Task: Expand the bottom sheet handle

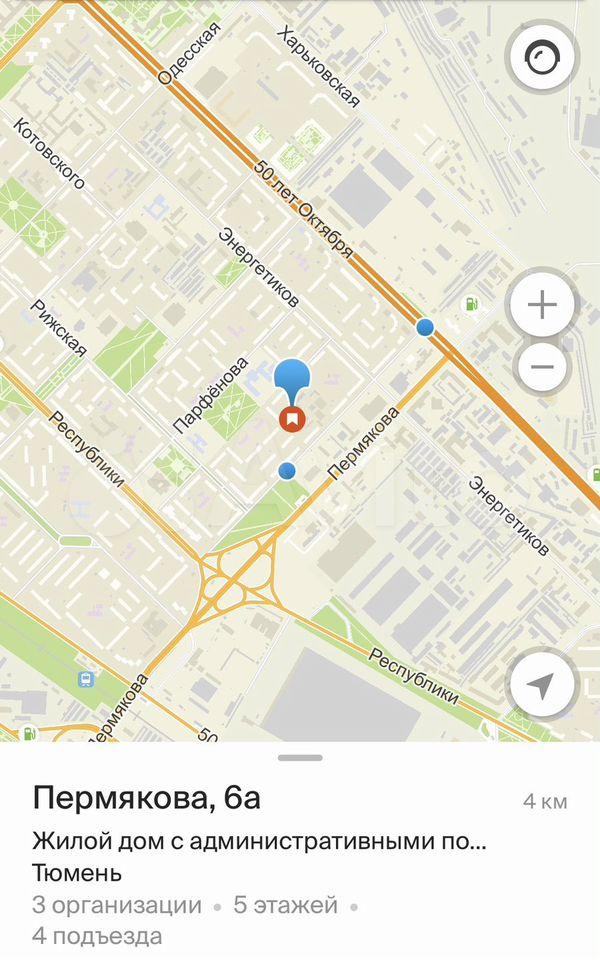Action: click(x=300, y=758)
